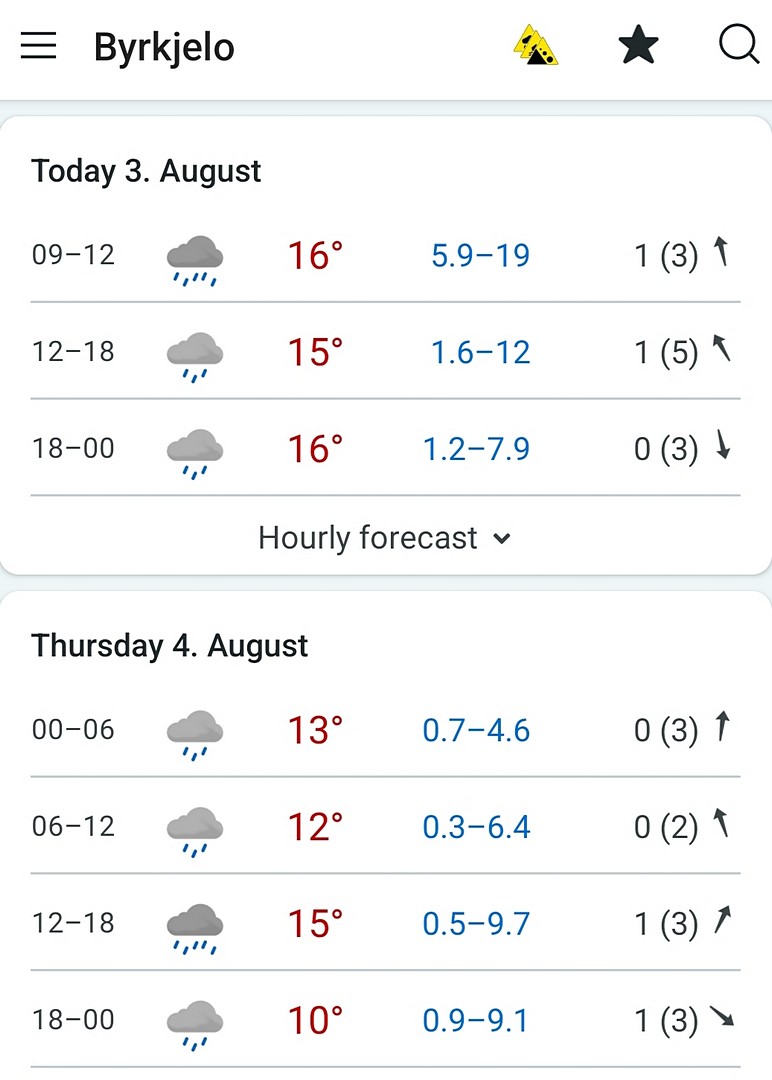Expand the hourly forecast for today
This screenshot has height=1080, width=772.
pyautogui.click(x=385, y=538)
